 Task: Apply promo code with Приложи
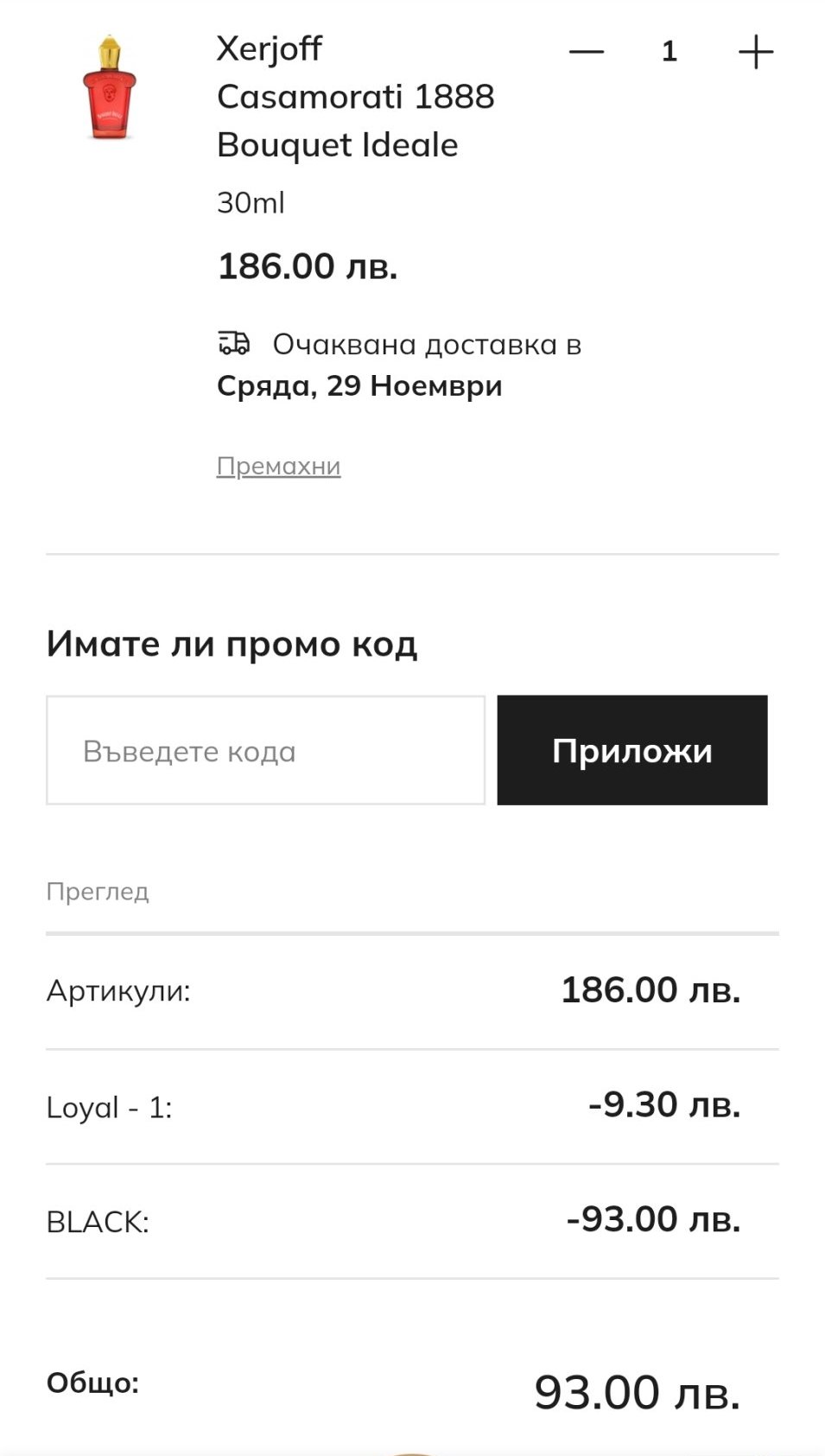[x=631, y=750]
